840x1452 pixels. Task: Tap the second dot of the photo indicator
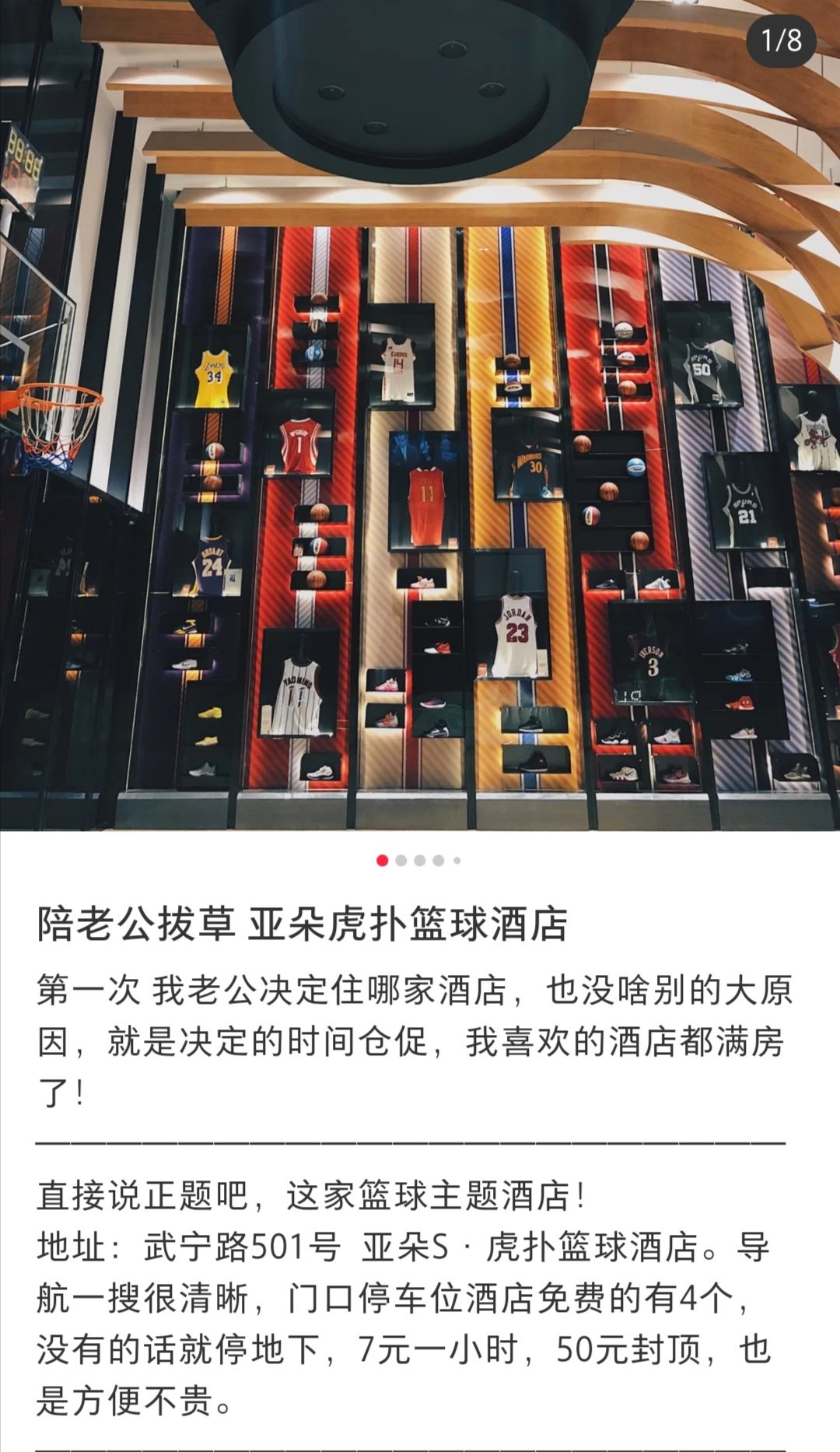pos(401,861)
